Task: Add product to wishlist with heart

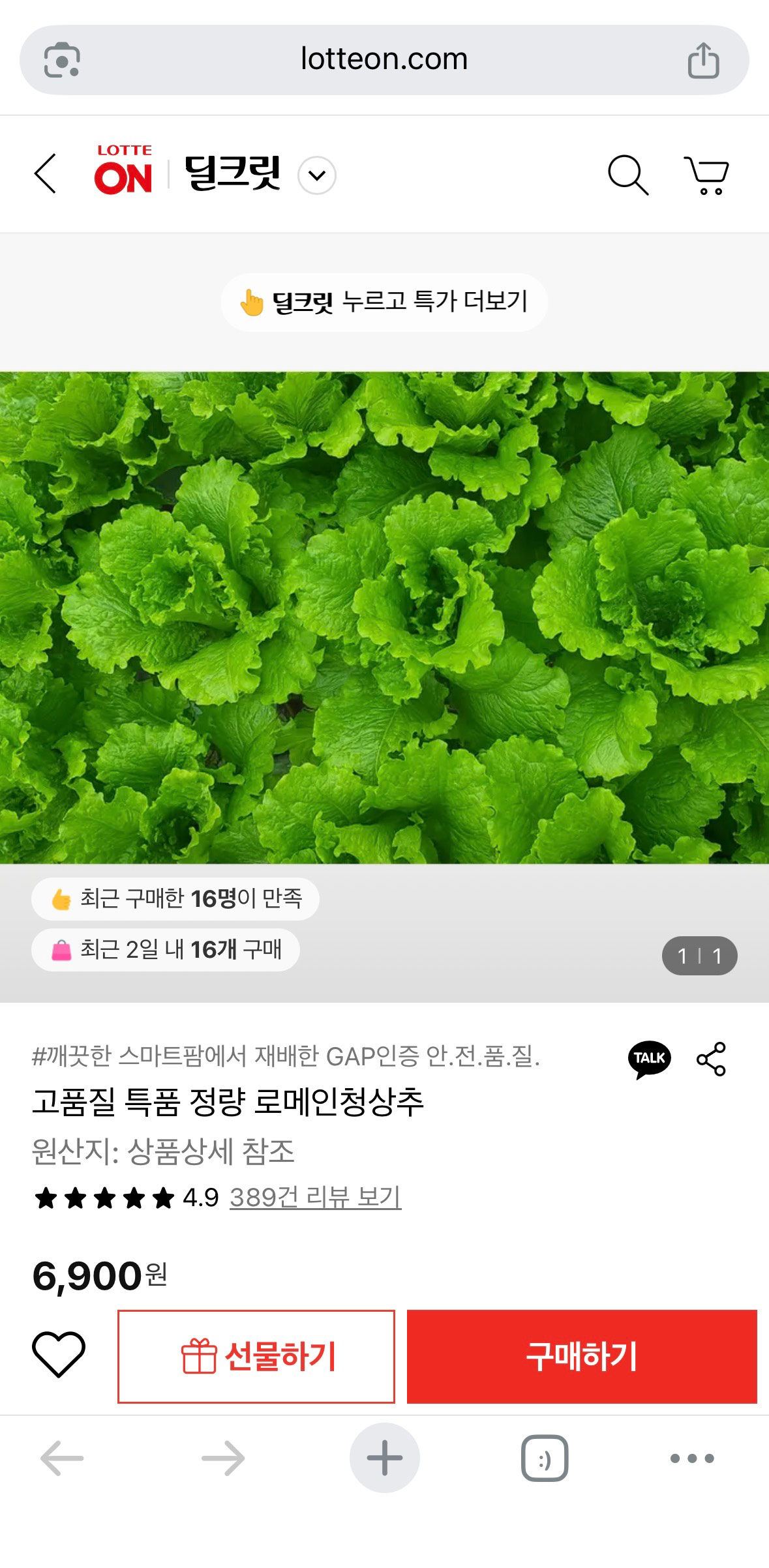Action: pos(59,1355)
